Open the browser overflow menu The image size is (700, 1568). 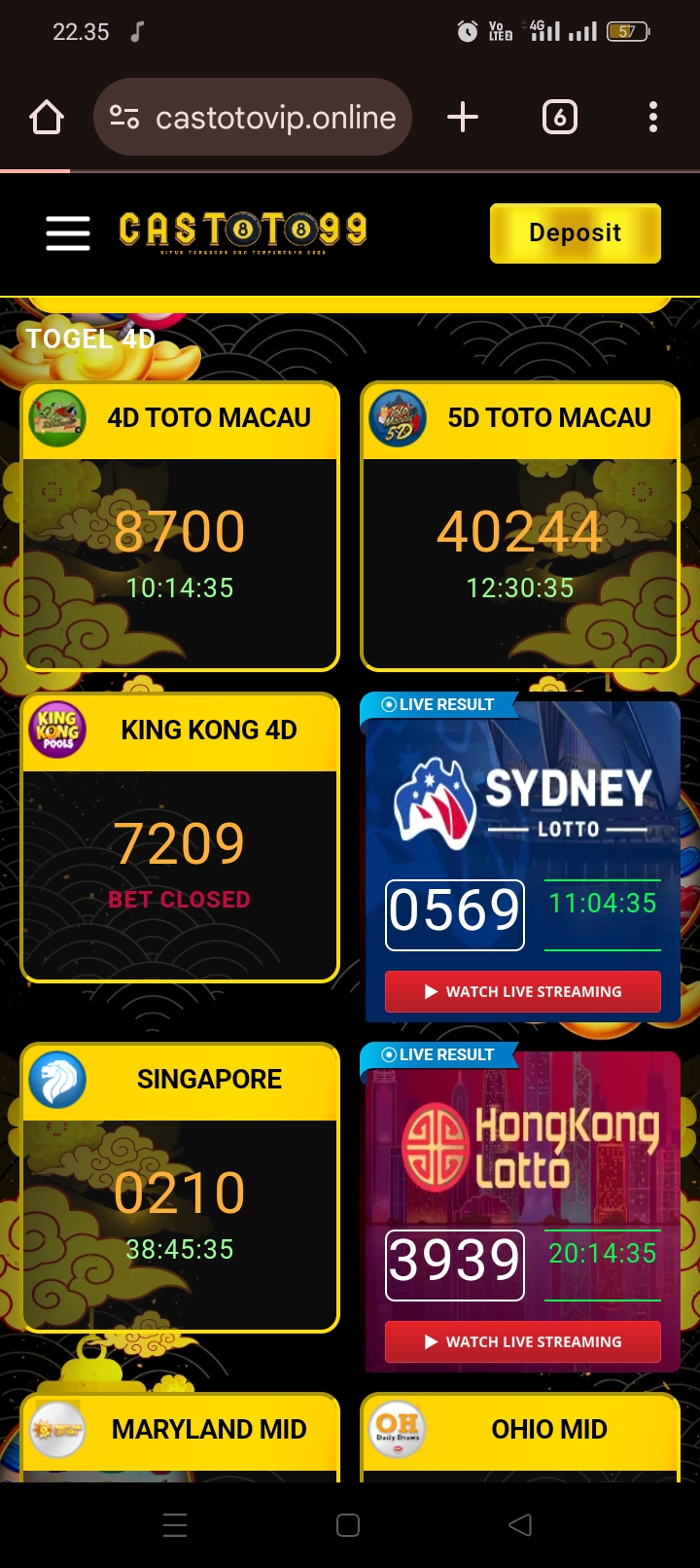[x=652, y=118]
